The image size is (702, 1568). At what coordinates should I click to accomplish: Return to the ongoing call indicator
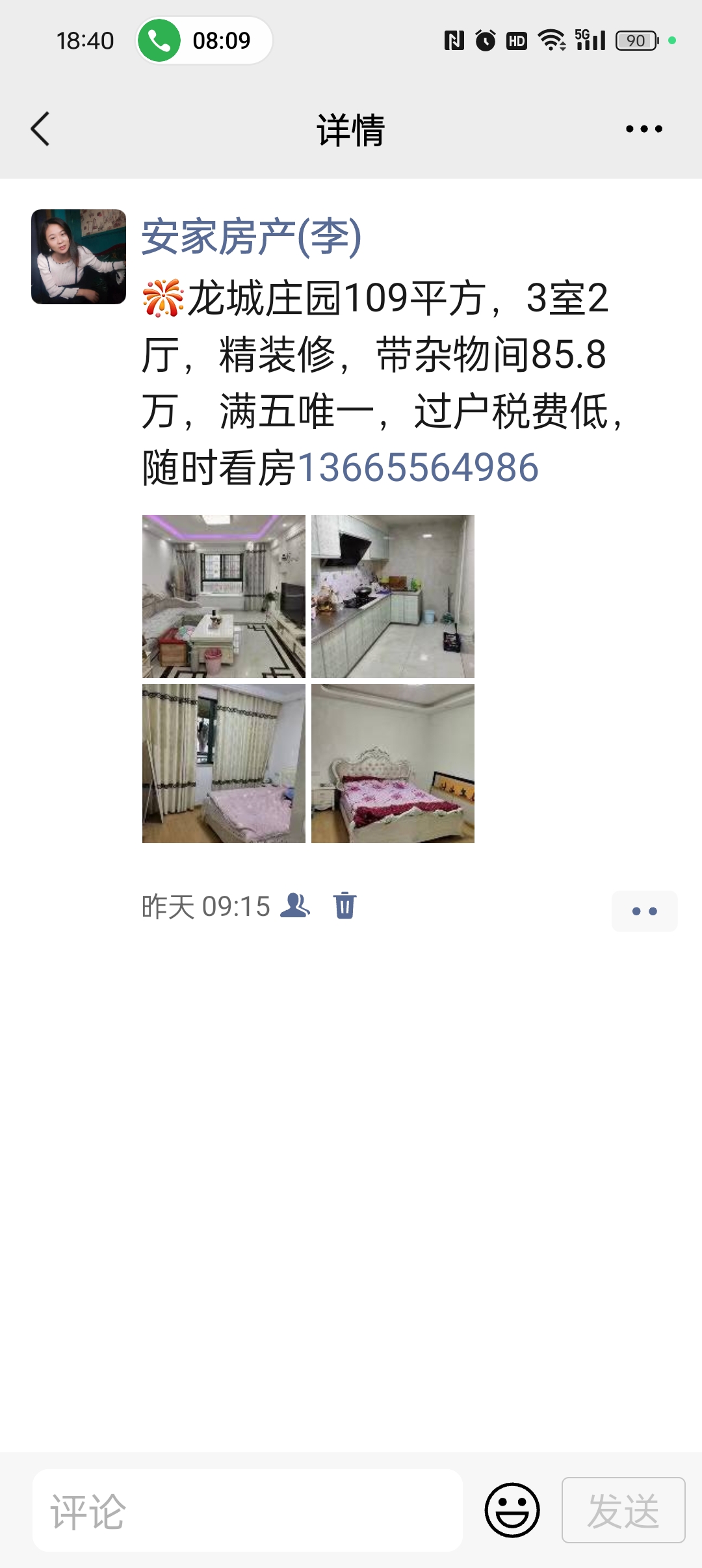[203, 40]
